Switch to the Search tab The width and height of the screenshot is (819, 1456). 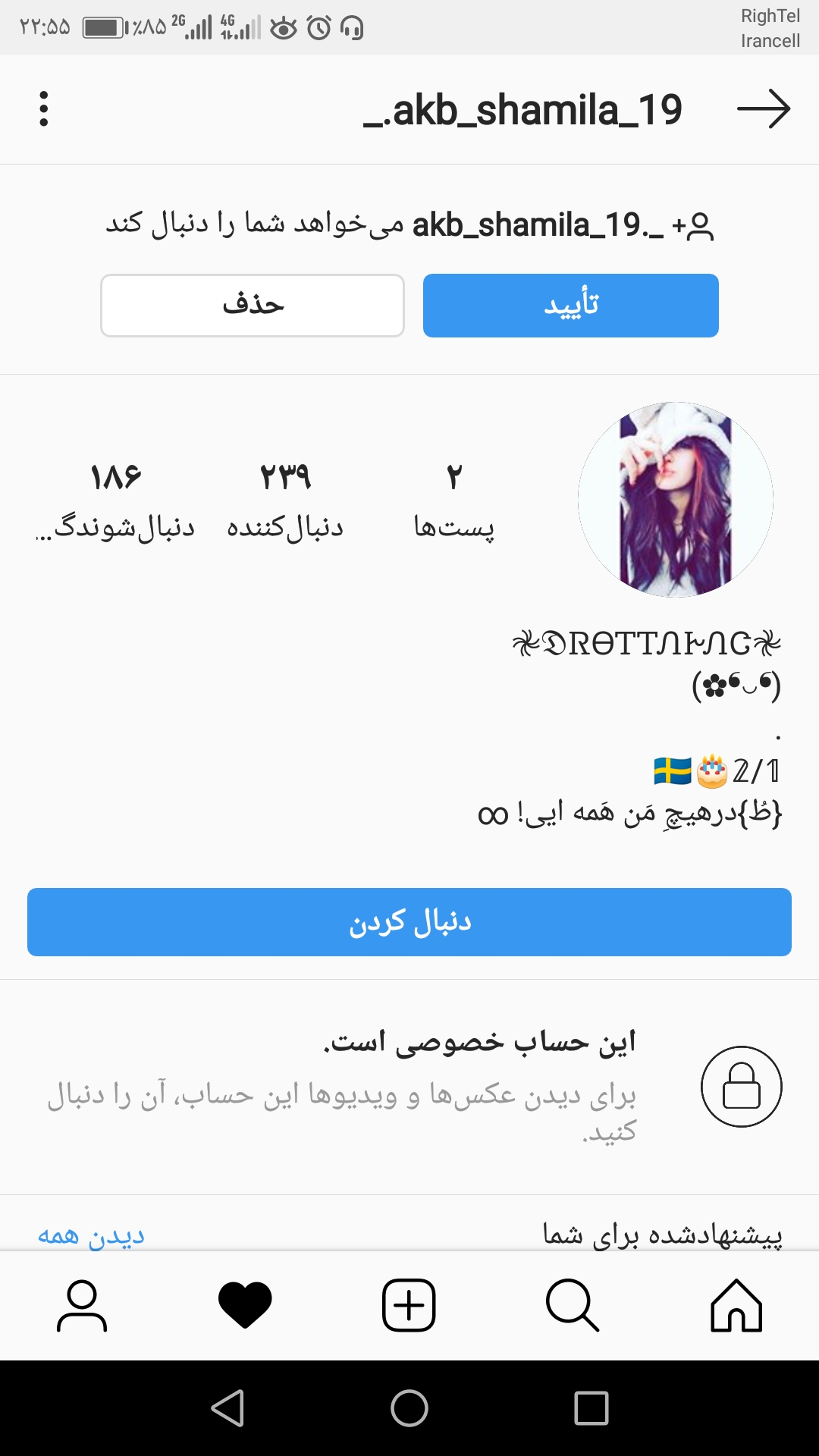click(x=572, y=1305)
